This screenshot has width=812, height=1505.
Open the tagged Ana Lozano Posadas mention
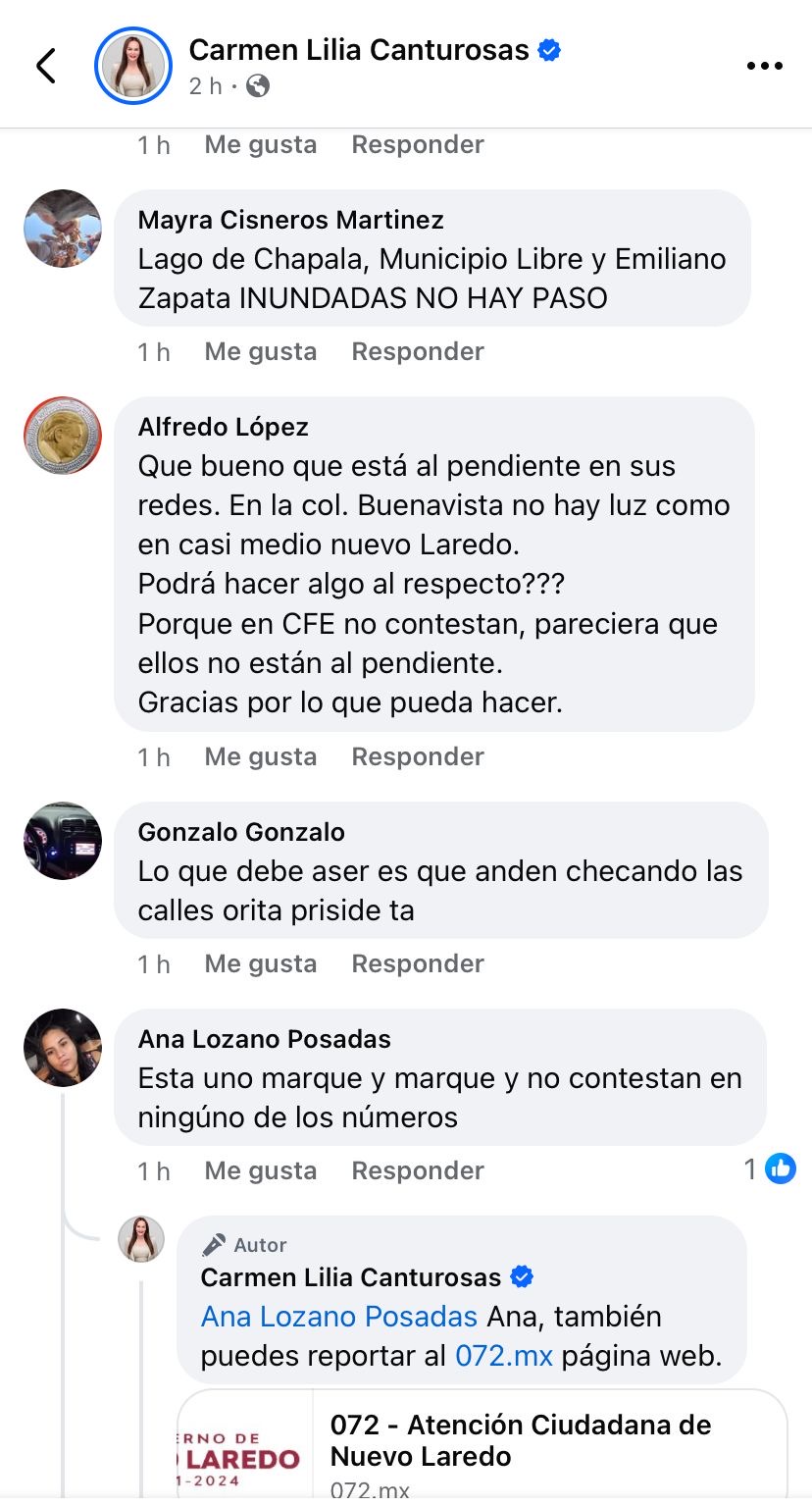338,1317
